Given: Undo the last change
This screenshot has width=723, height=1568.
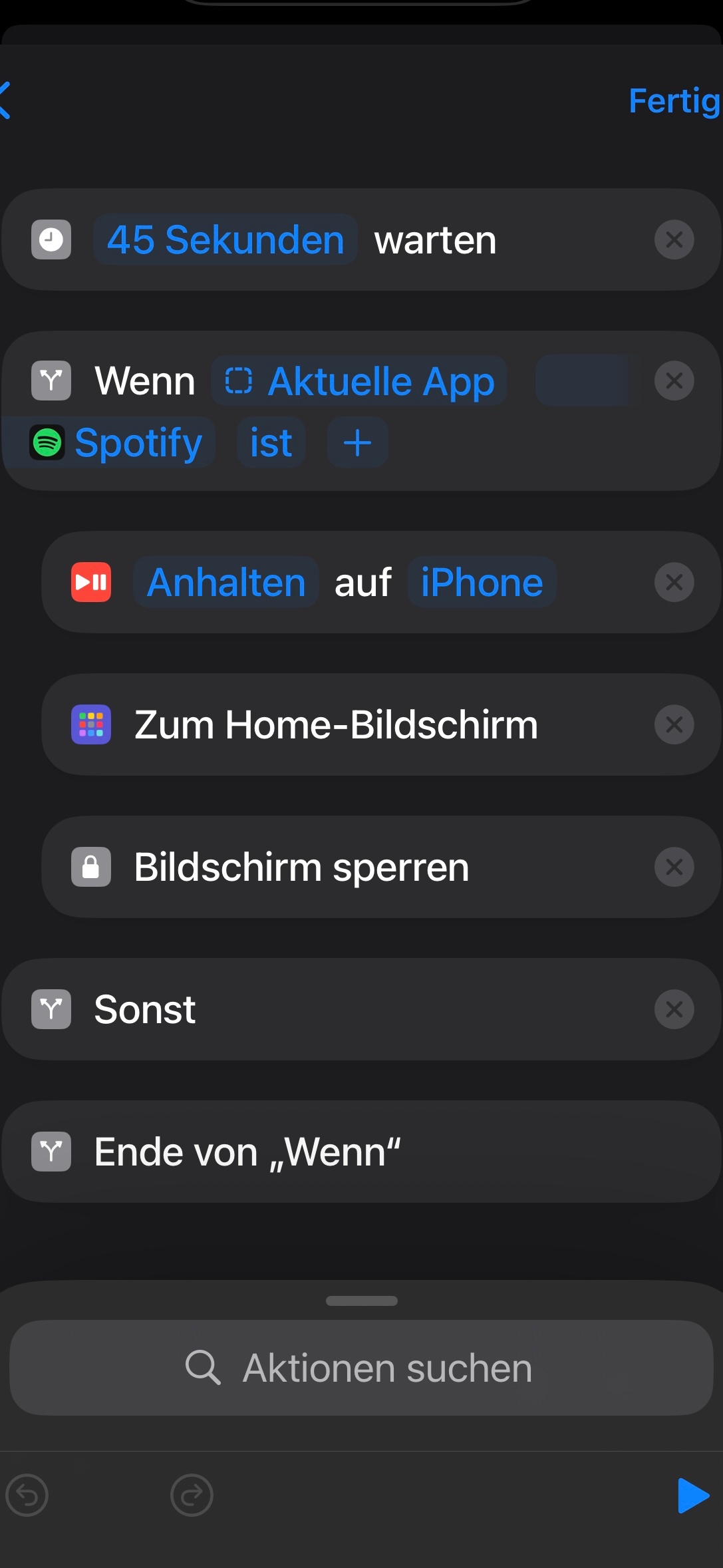Looking at the screenshot, I should [x=27, y=1495].
